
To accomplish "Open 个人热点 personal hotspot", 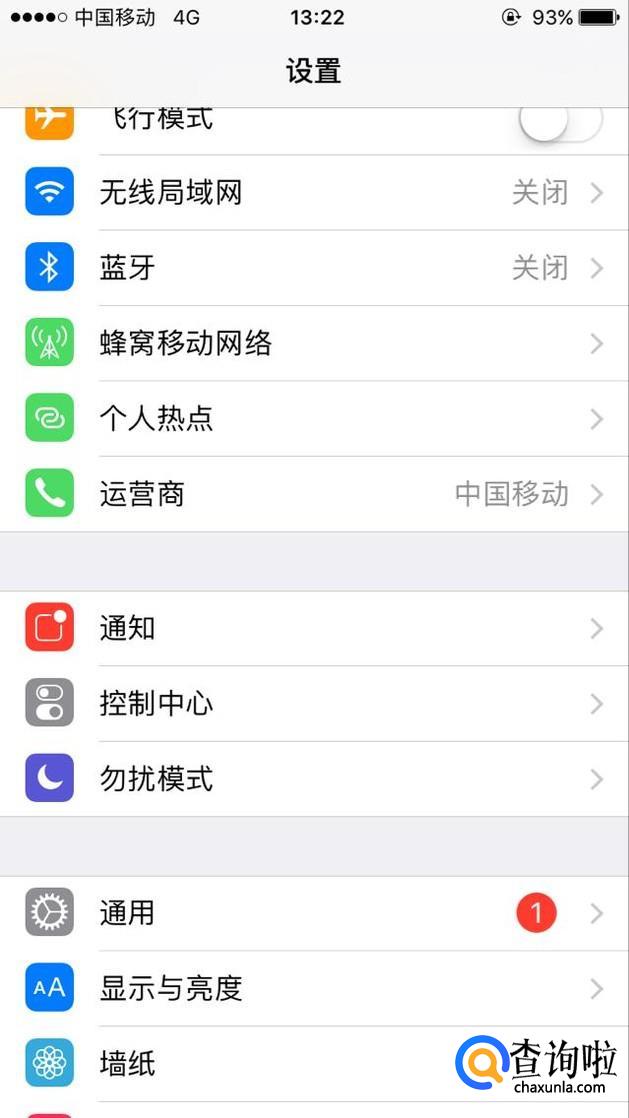I will 314,418.
